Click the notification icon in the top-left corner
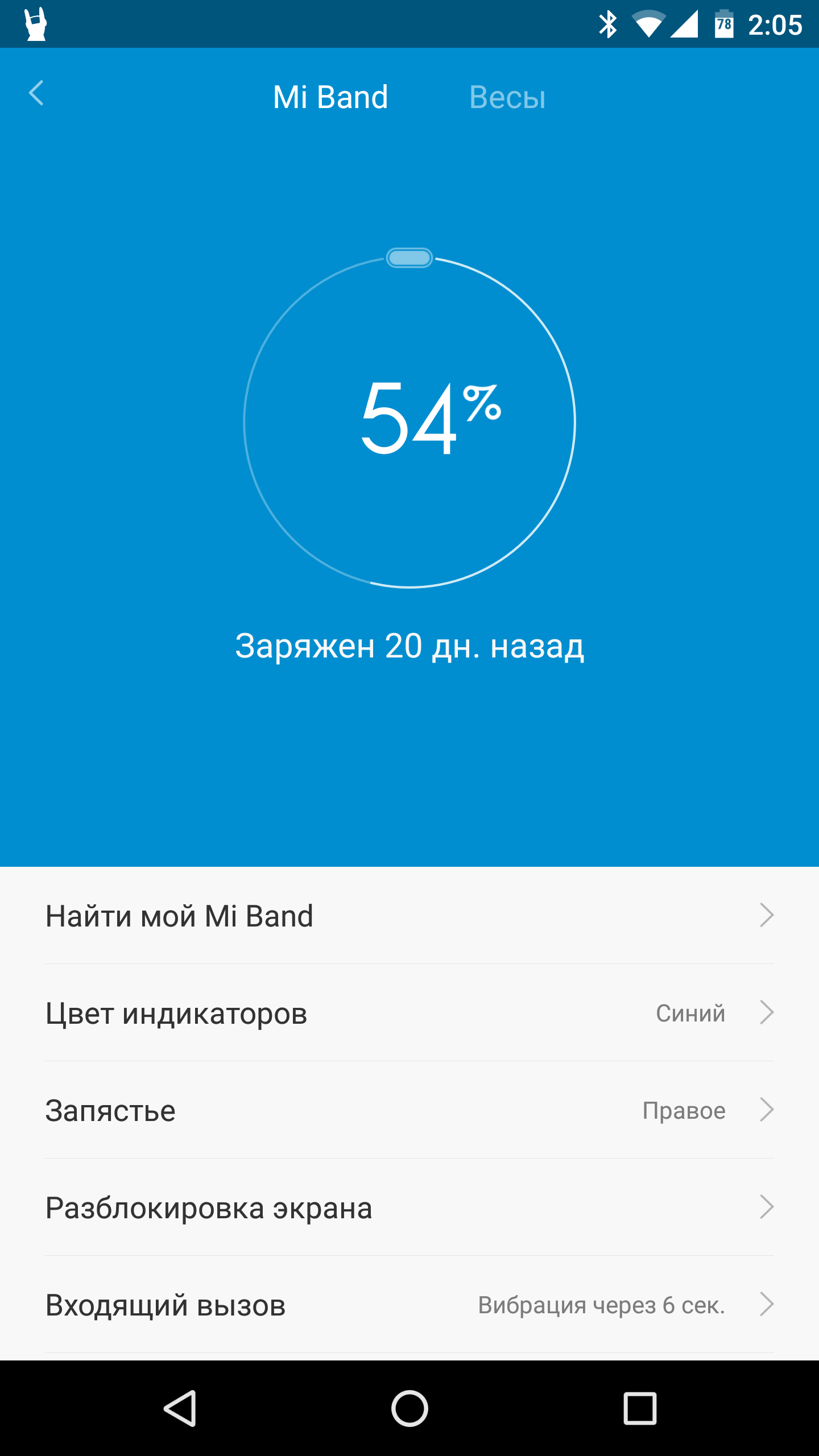Image resolution: width=819 pixels, height=1456 pixels. click(x=35, y=24)
